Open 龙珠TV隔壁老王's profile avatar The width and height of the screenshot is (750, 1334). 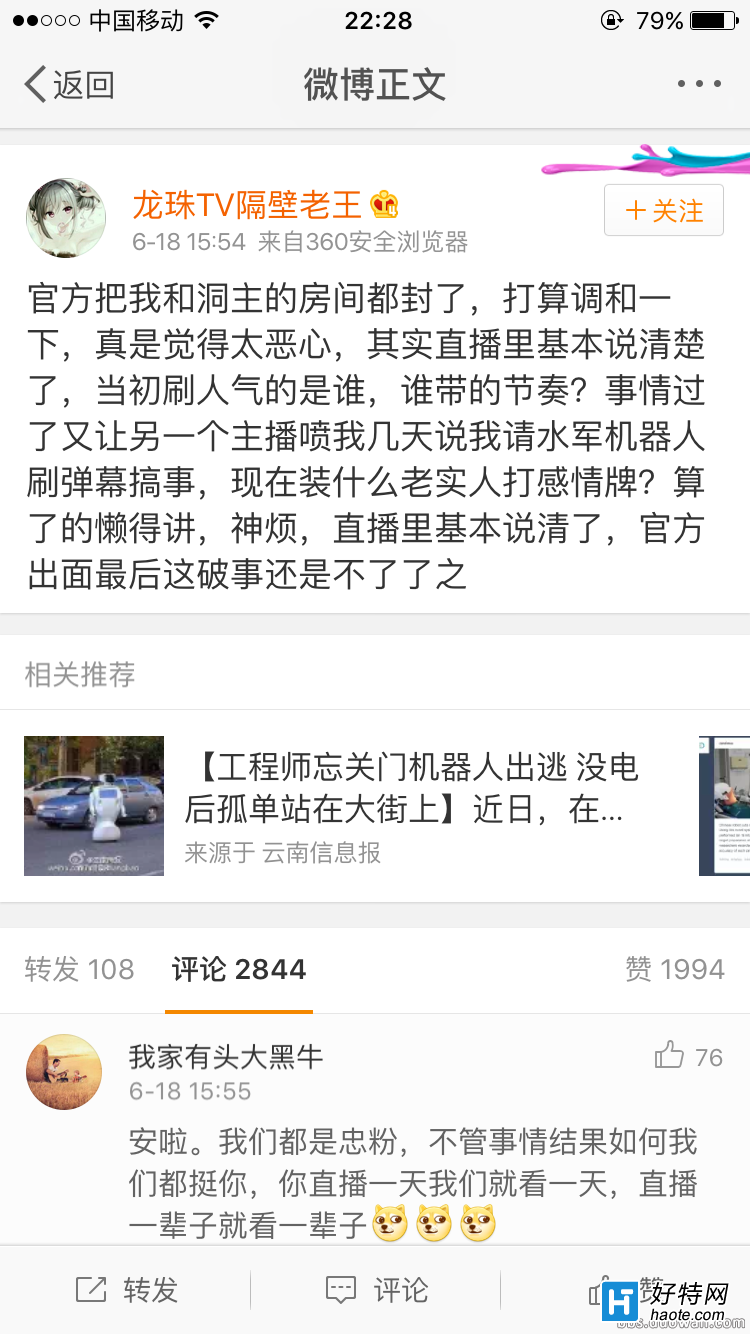point(66,218)
